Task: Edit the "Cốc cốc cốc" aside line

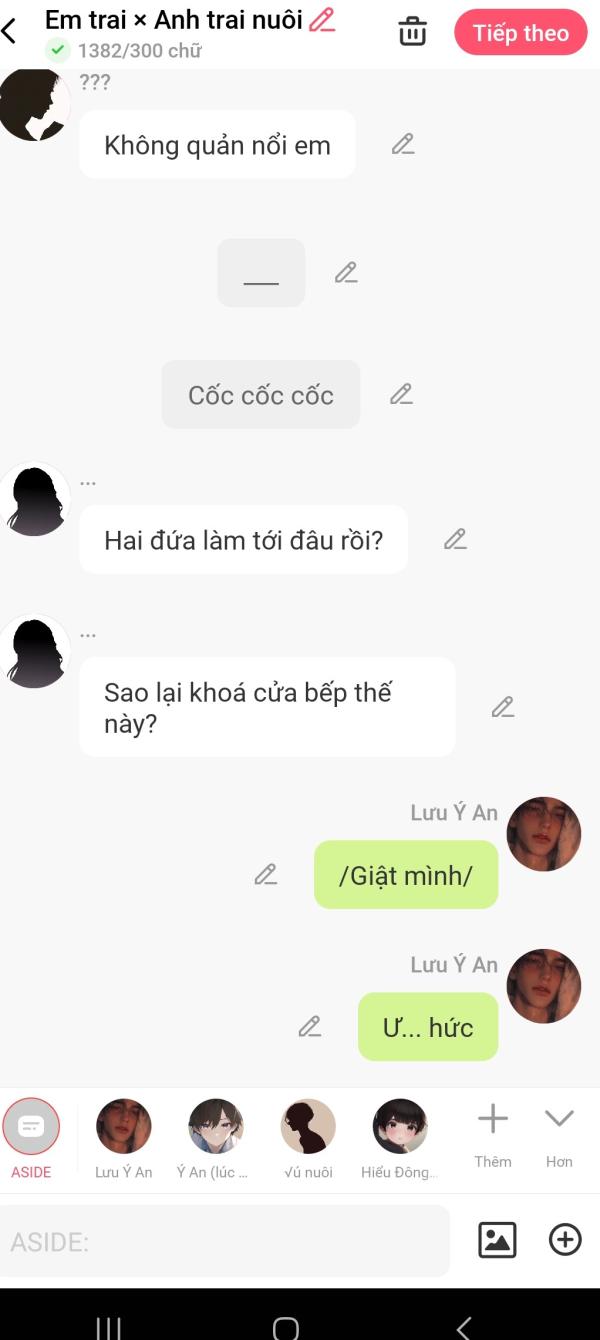Action: pos(401,394)
